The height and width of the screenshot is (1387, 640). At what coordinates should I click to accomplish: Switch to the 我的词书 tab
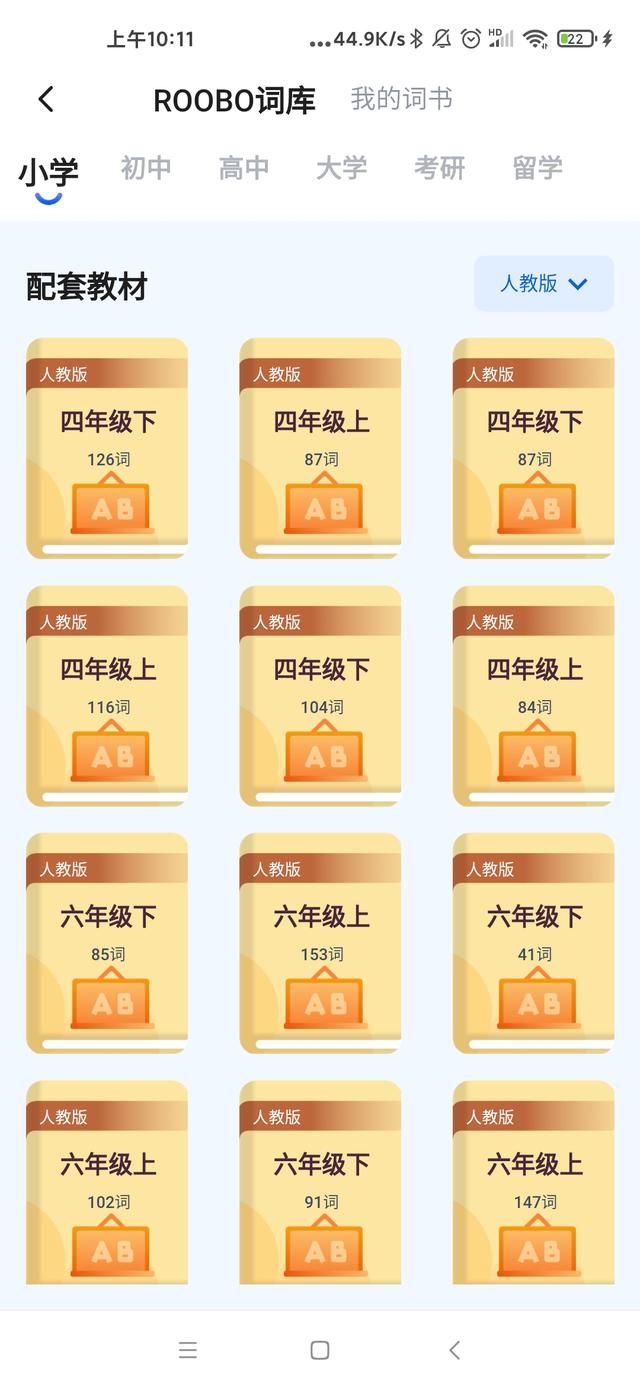tap(401, 99)
